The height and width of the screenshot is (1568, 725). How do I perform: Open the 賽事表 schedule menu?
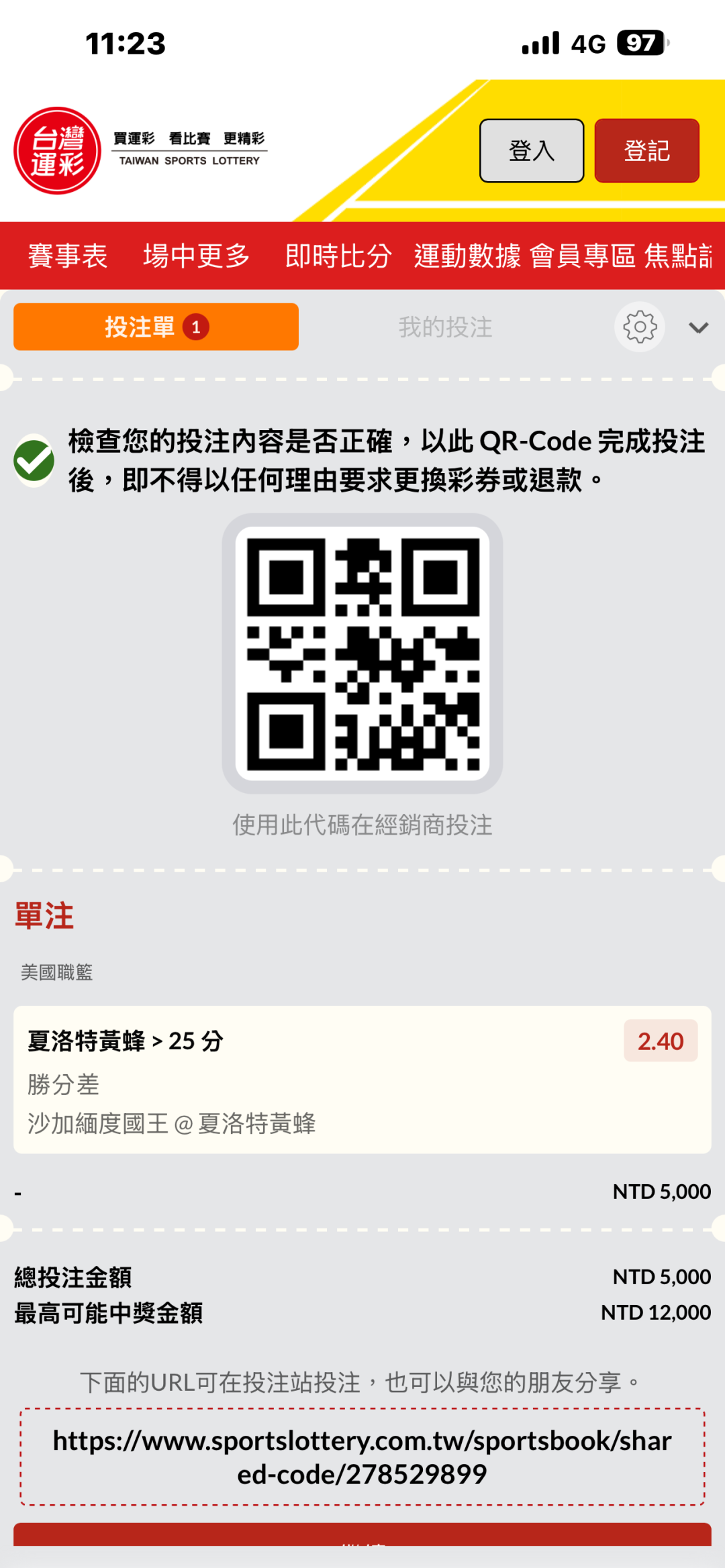coord(68,256)
